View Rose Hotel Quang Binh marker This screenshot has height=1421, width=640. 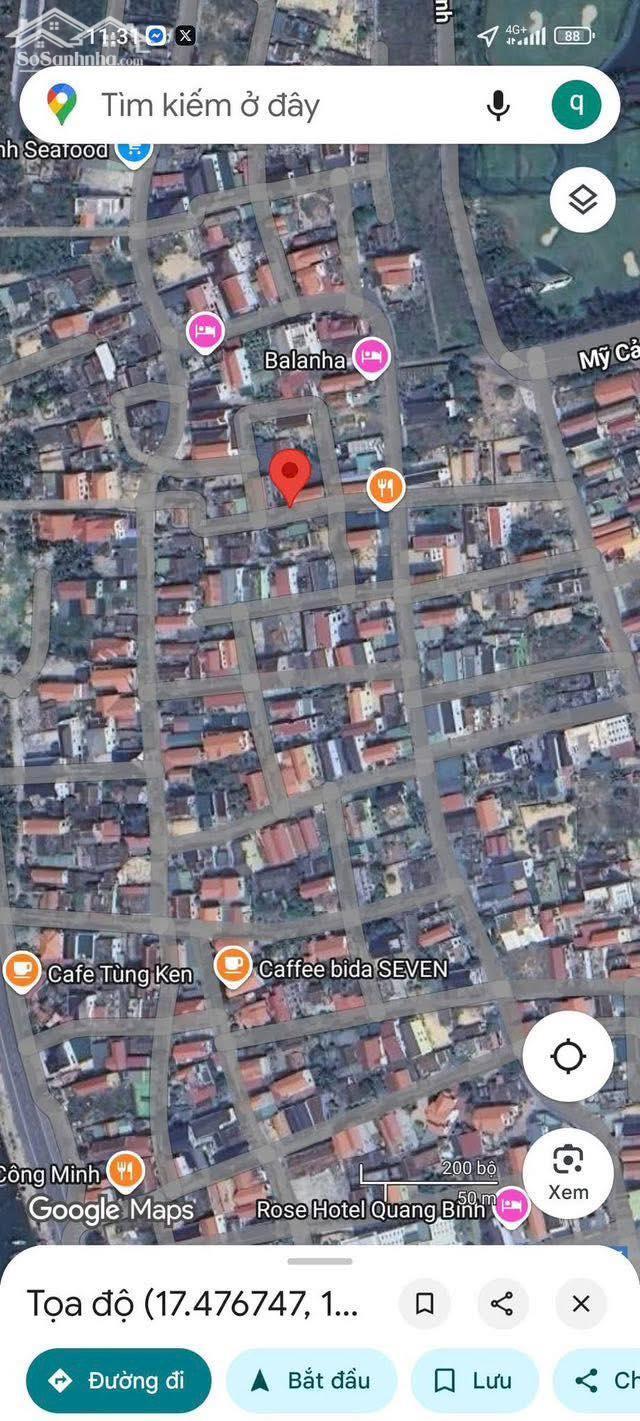coord(512,1205)
